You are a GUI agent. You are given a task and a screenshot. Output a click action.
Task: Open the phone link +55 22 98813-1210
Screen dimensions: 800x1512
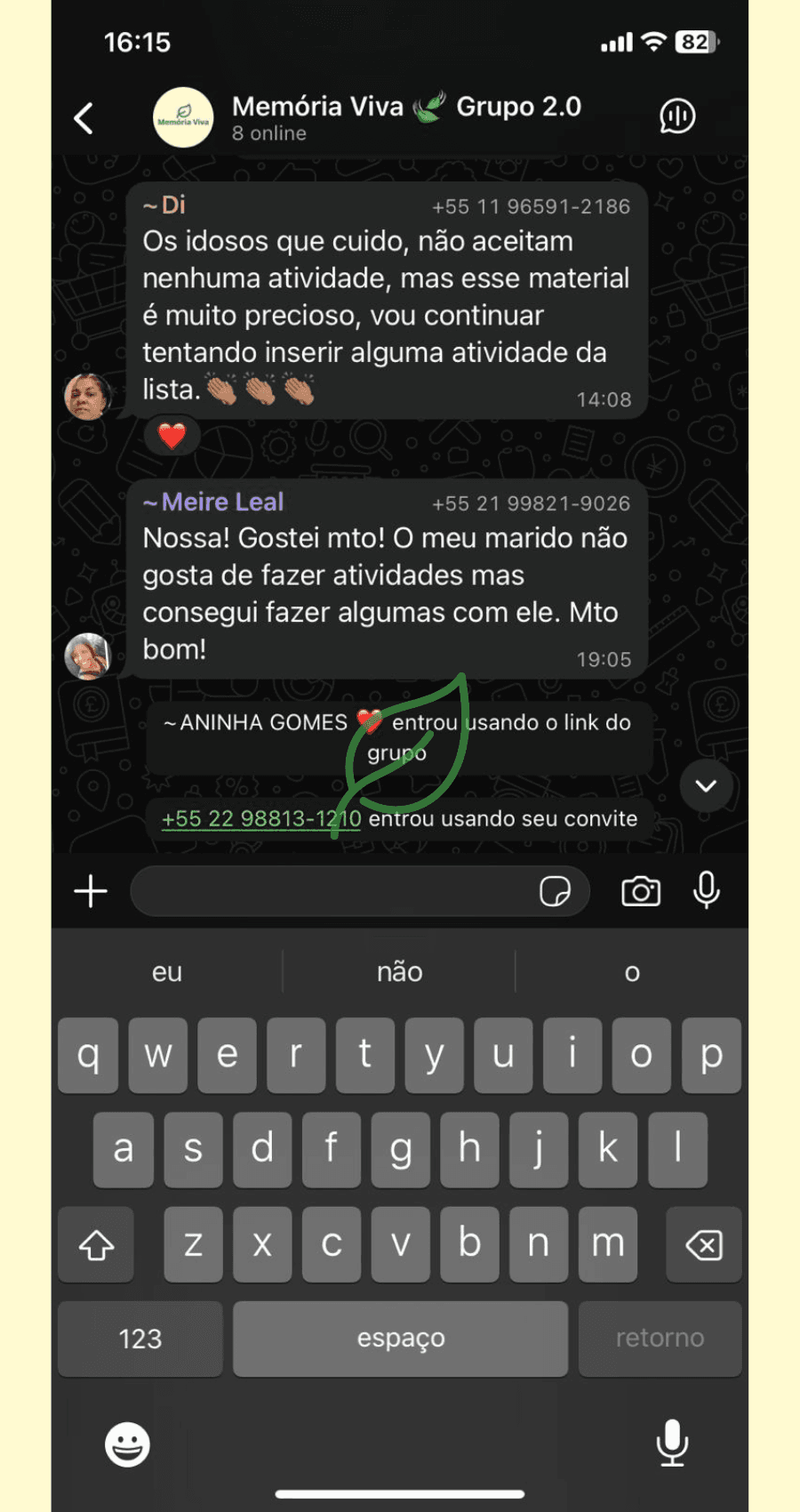coord(261,818)
